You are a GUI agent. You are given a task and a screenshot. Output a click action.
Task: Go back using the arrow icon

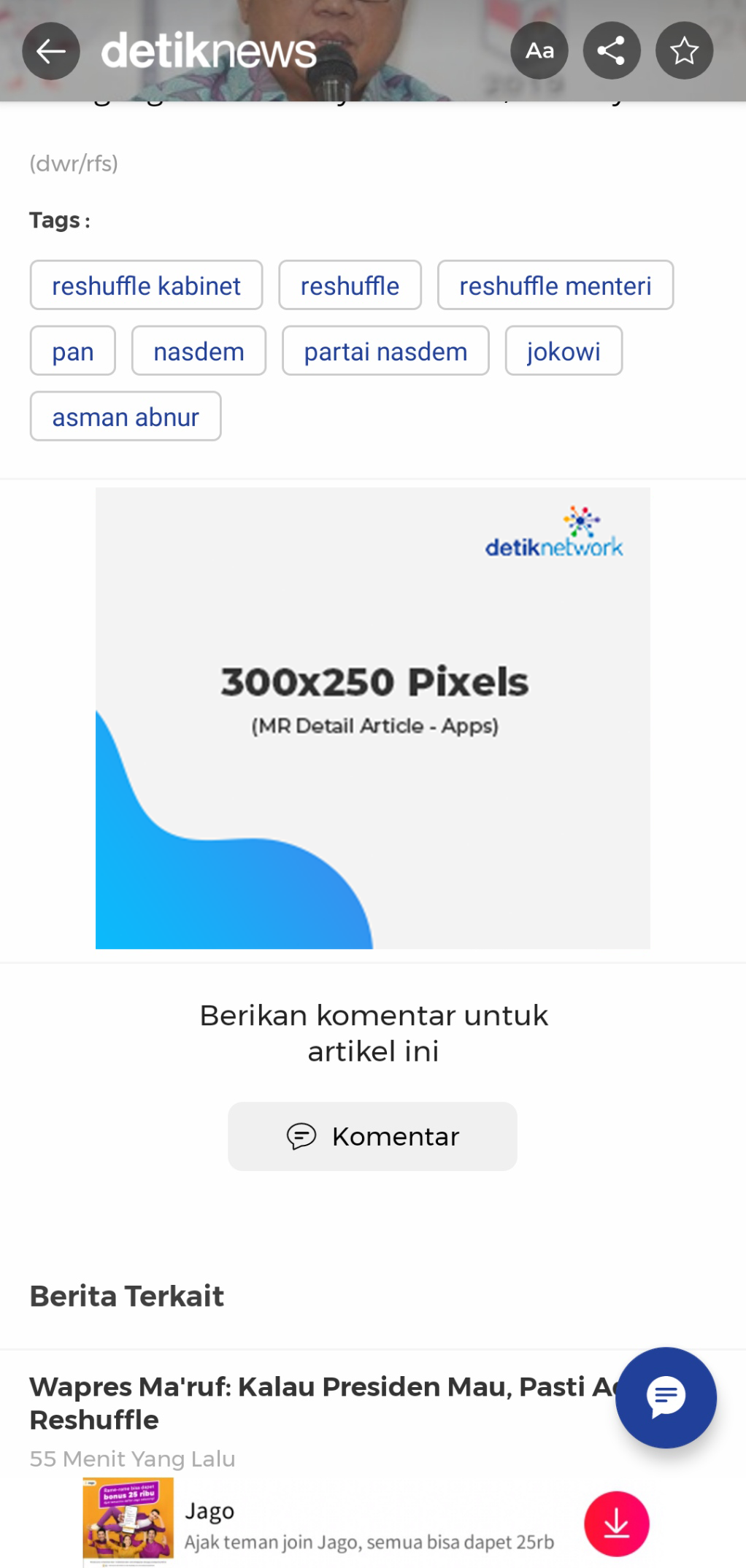click(x=50, y=51)
